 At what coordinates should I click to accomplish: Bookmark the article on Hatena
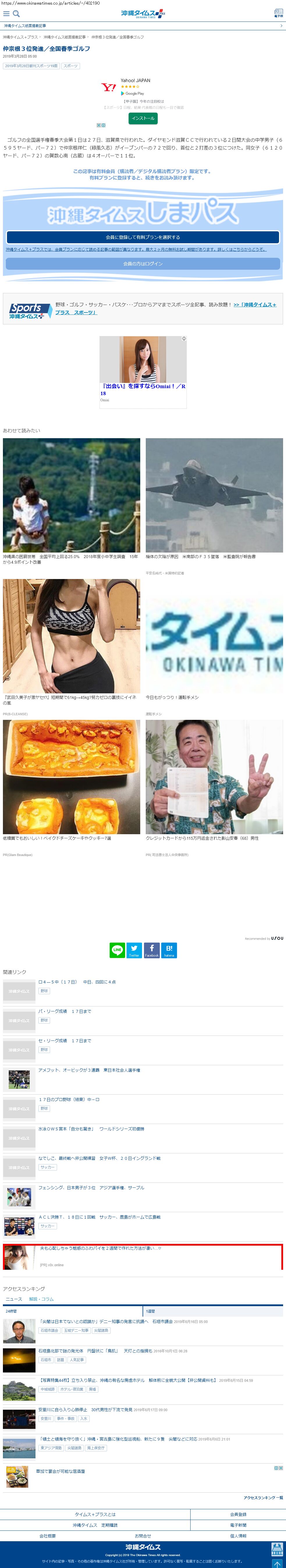click(169, 950)
